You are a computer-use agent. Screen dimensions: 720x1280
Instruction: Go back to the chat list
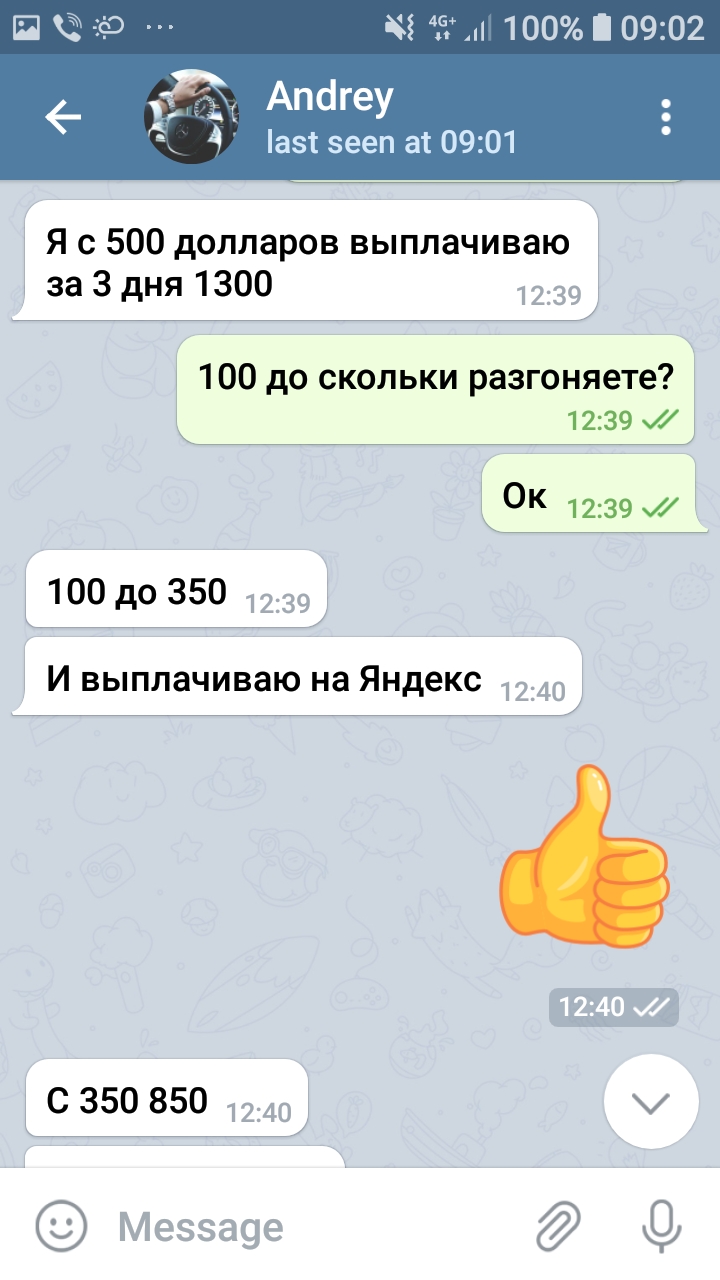pos(63,118)
